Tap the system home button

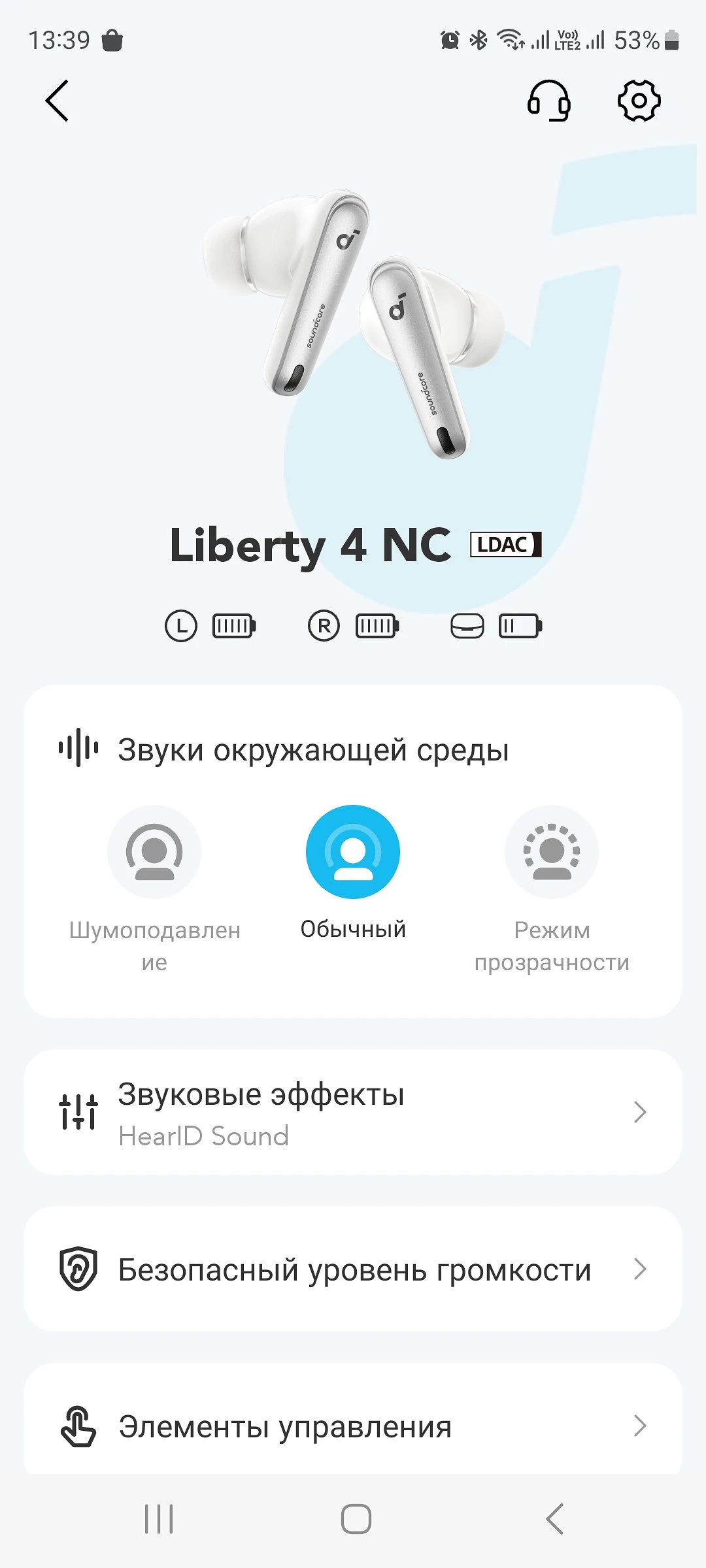pyautogui.click(x=356, y=1519)
